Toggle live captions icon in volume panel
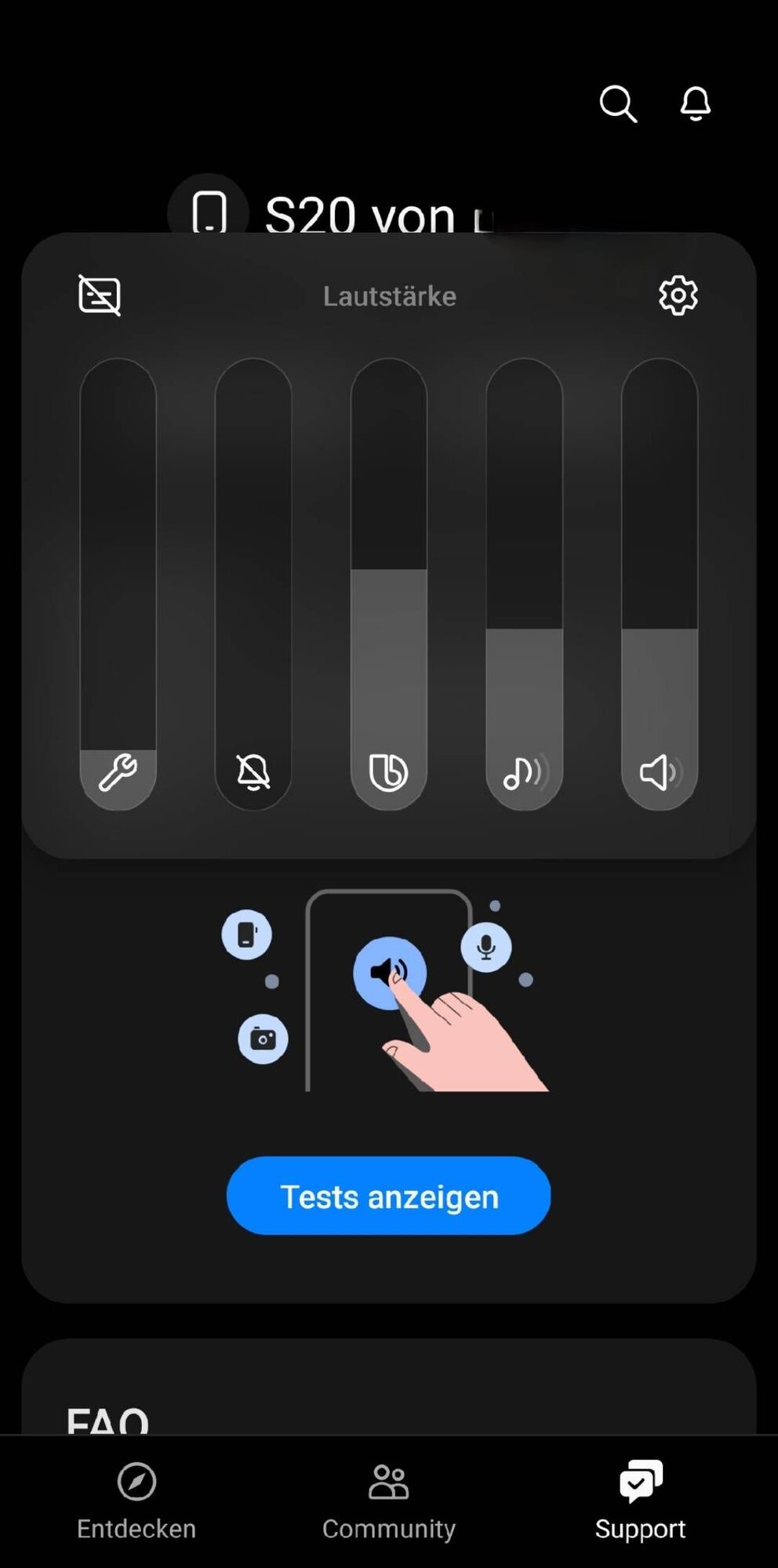Image resolution: width=778 pixels, height=1568 pixels. coord(100,296)
